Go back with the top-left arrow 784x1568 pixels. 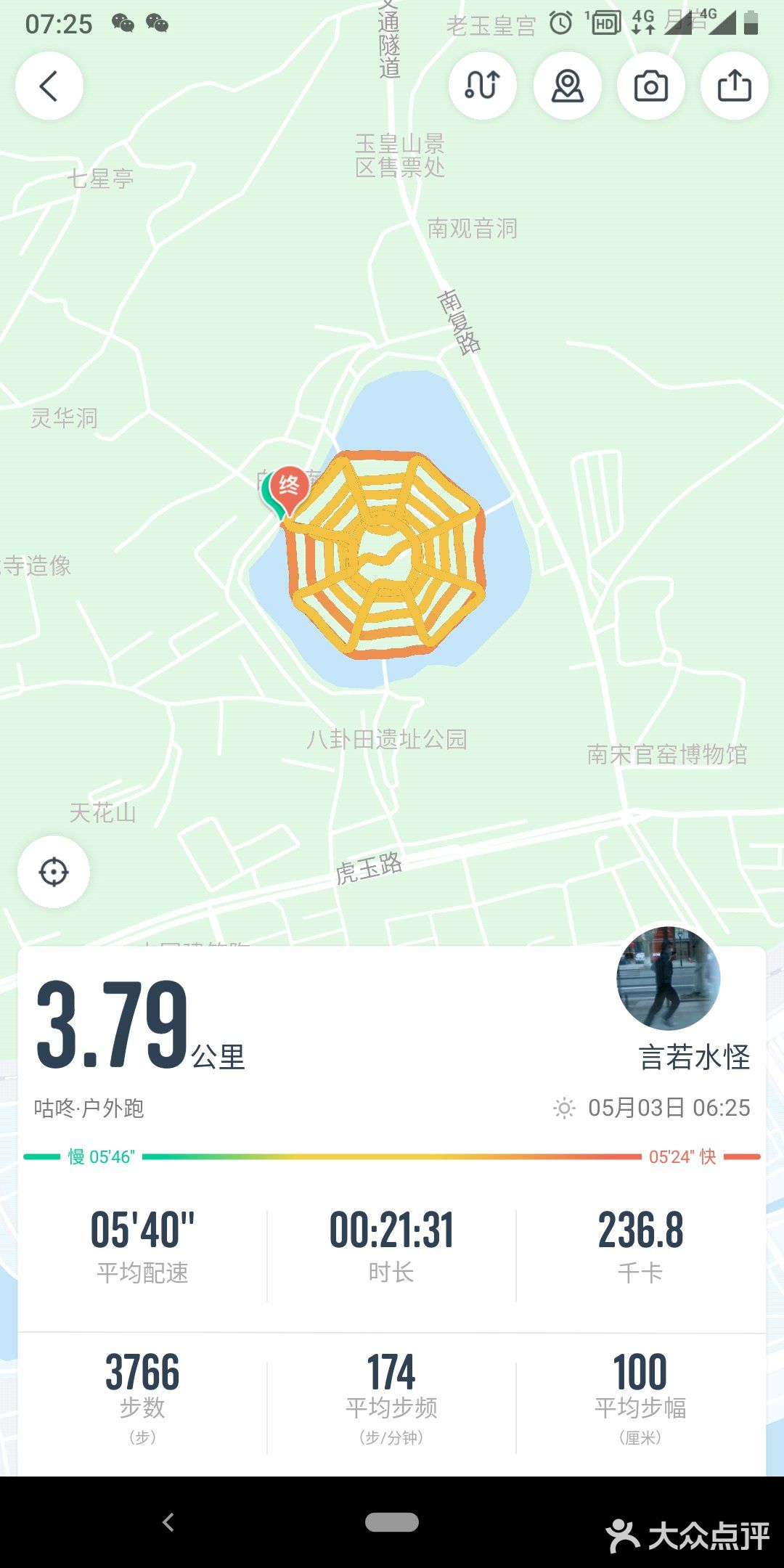[x=49, y=85]
